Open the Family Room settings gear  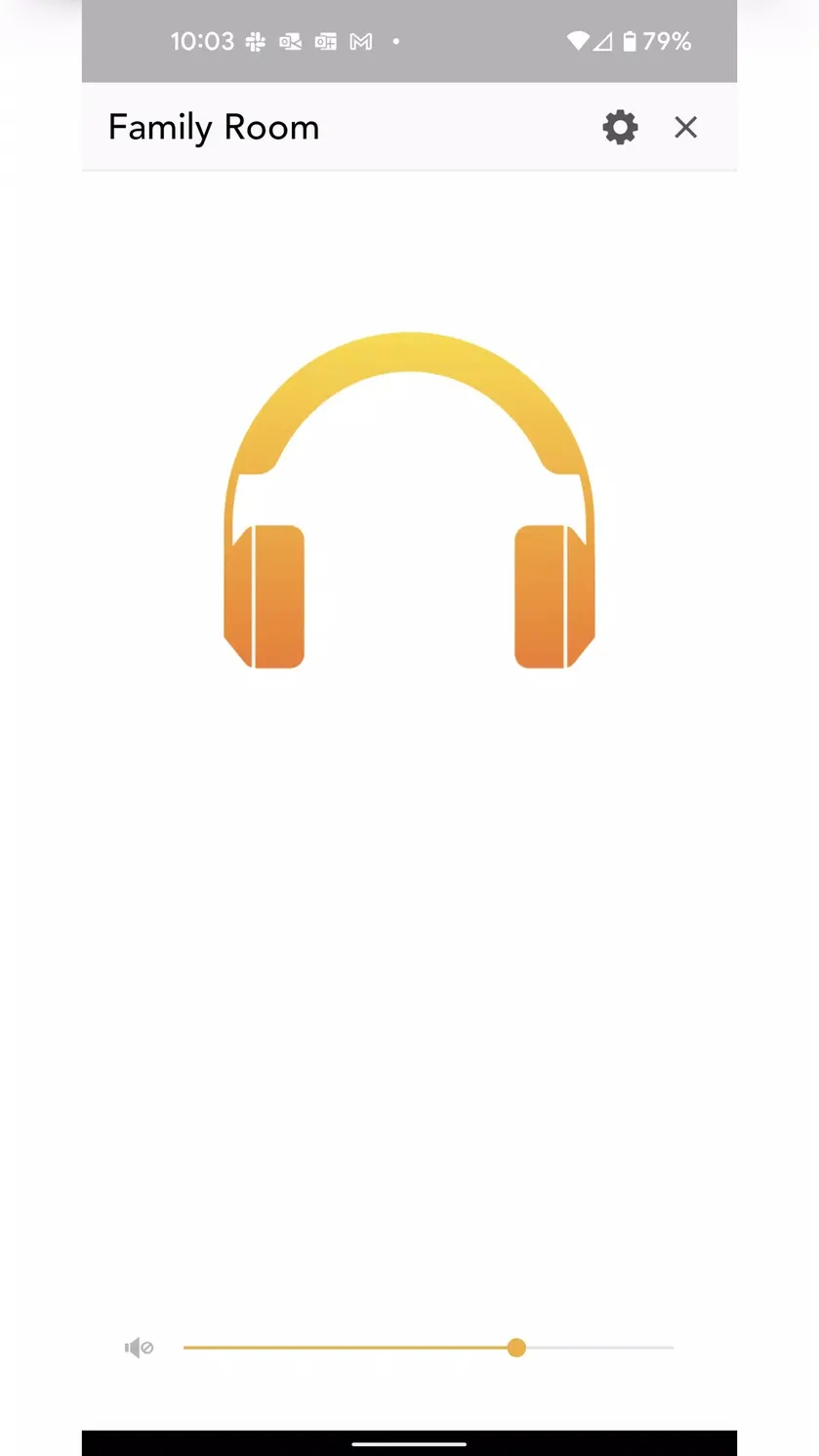click(620, 127)
